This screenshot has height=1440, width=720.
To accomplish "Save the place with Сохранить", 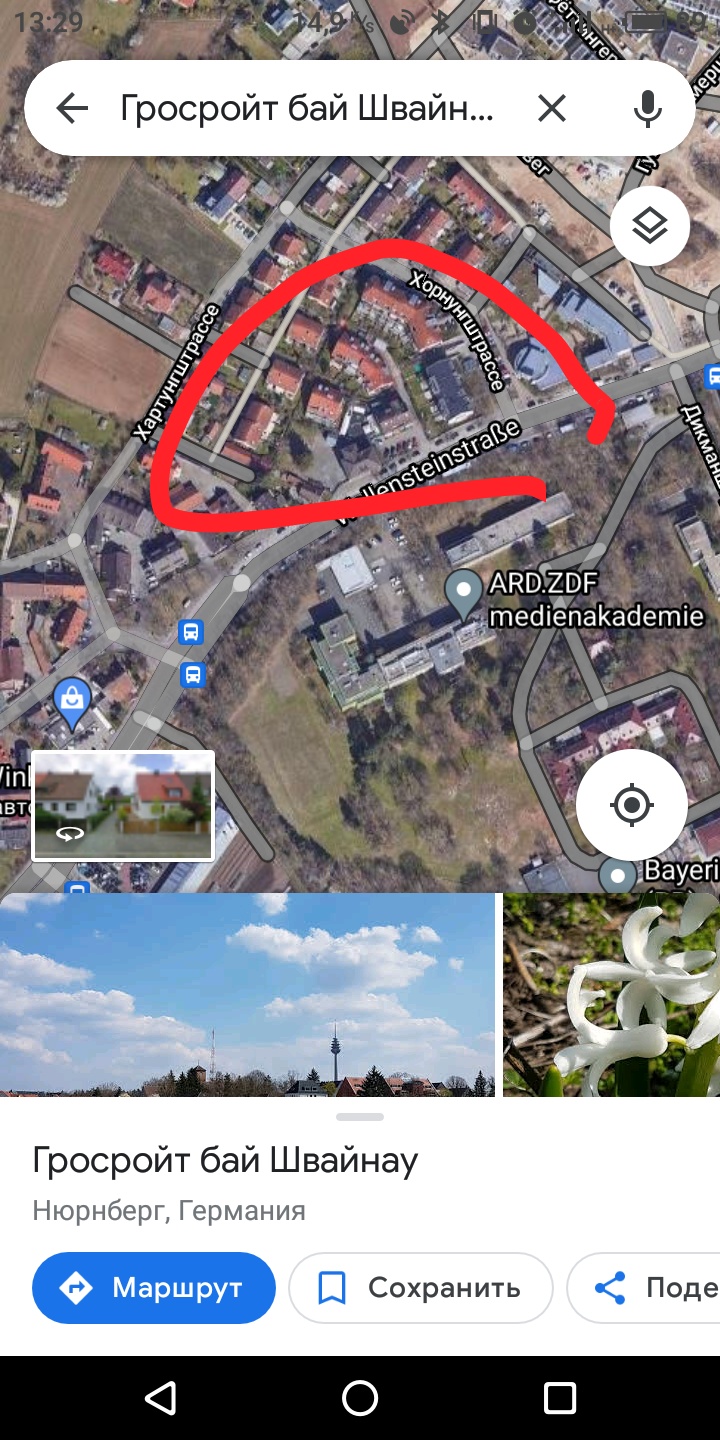I will 421,1288.
